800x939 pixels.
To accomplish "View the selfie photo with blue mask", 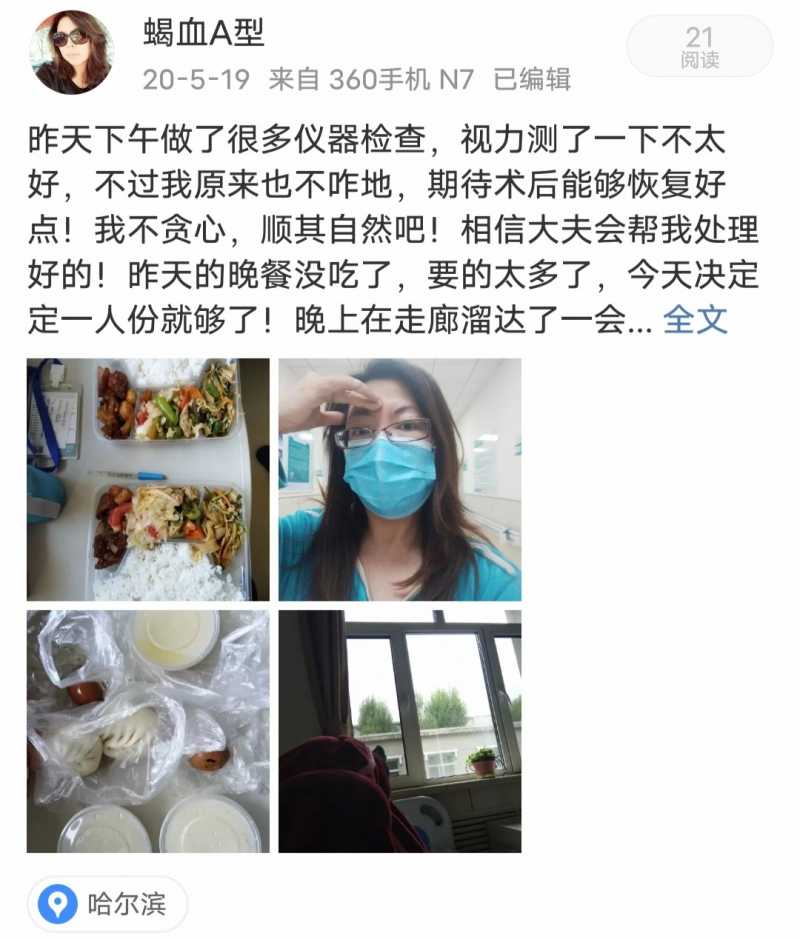I will [400, 479].
